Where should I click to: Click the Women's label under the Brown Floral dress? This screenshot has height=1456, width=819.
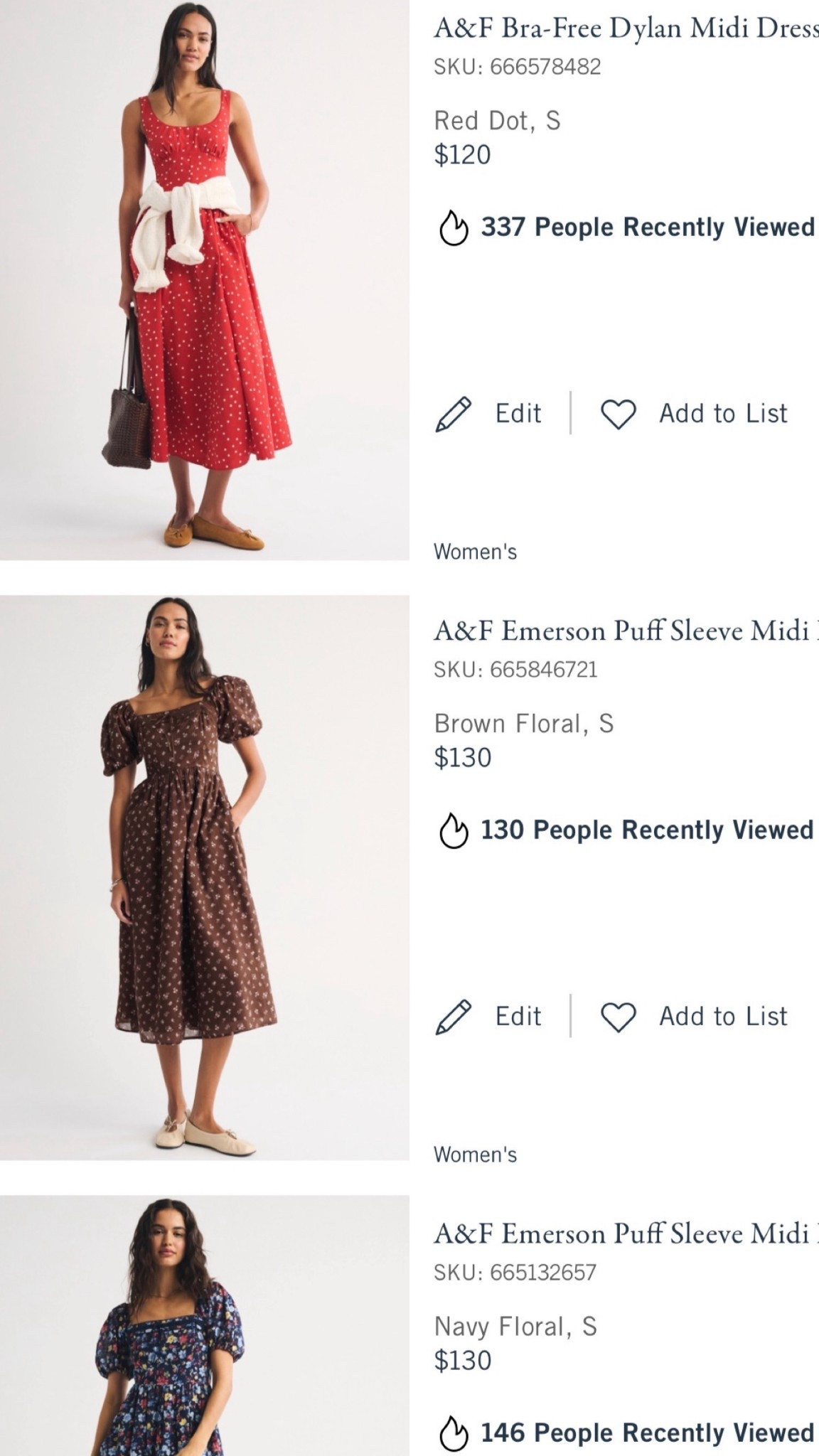tap(475, 1155)
